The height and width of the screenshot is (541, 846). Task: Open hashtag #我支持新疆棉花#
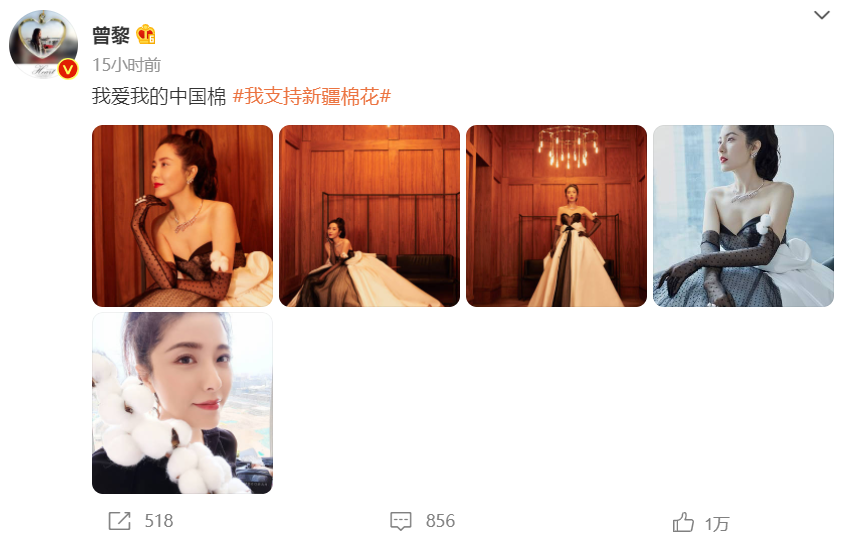click(x=311, y=97)
